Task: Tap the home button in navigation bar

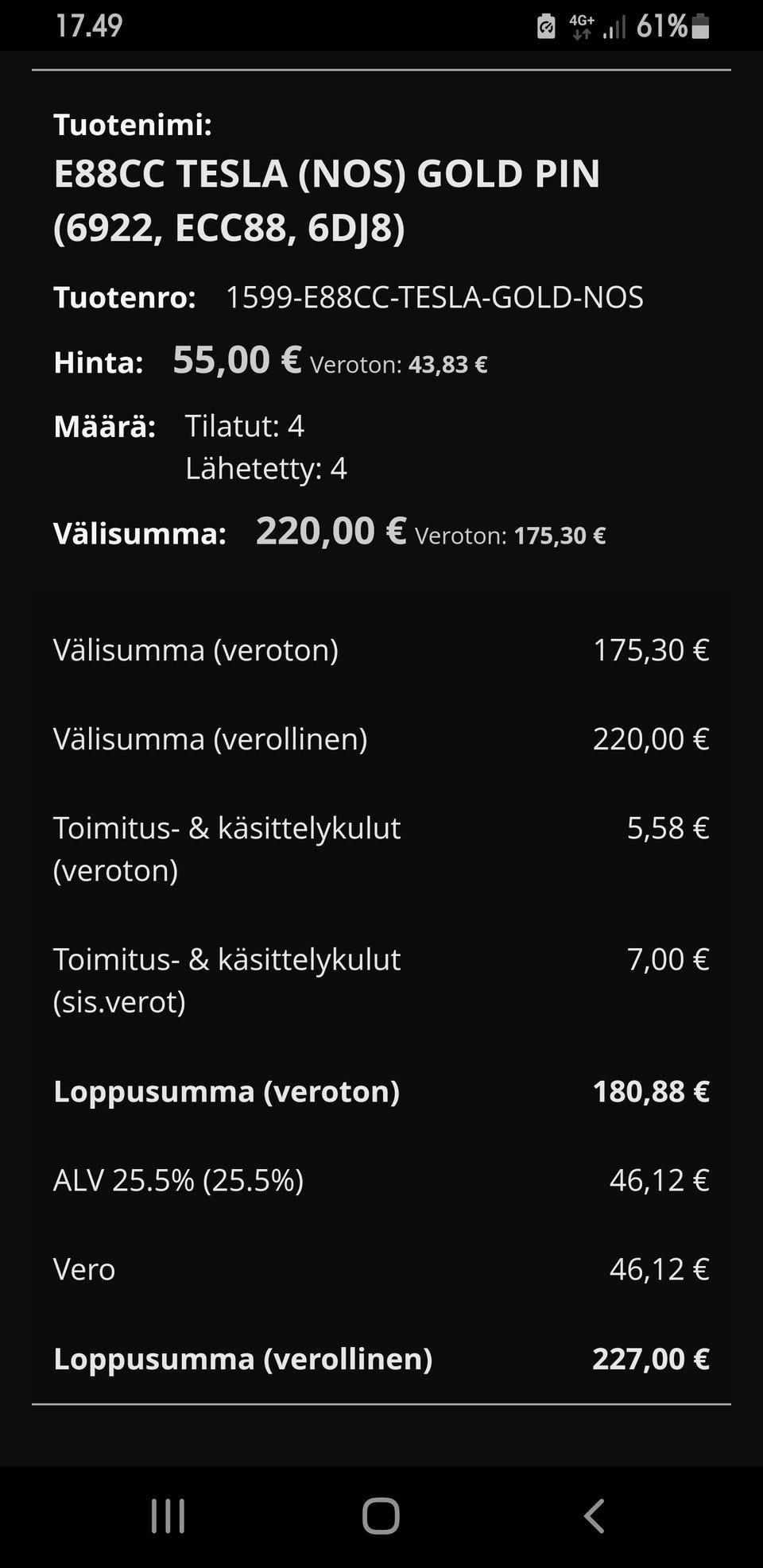Action: click(381, 1516)
